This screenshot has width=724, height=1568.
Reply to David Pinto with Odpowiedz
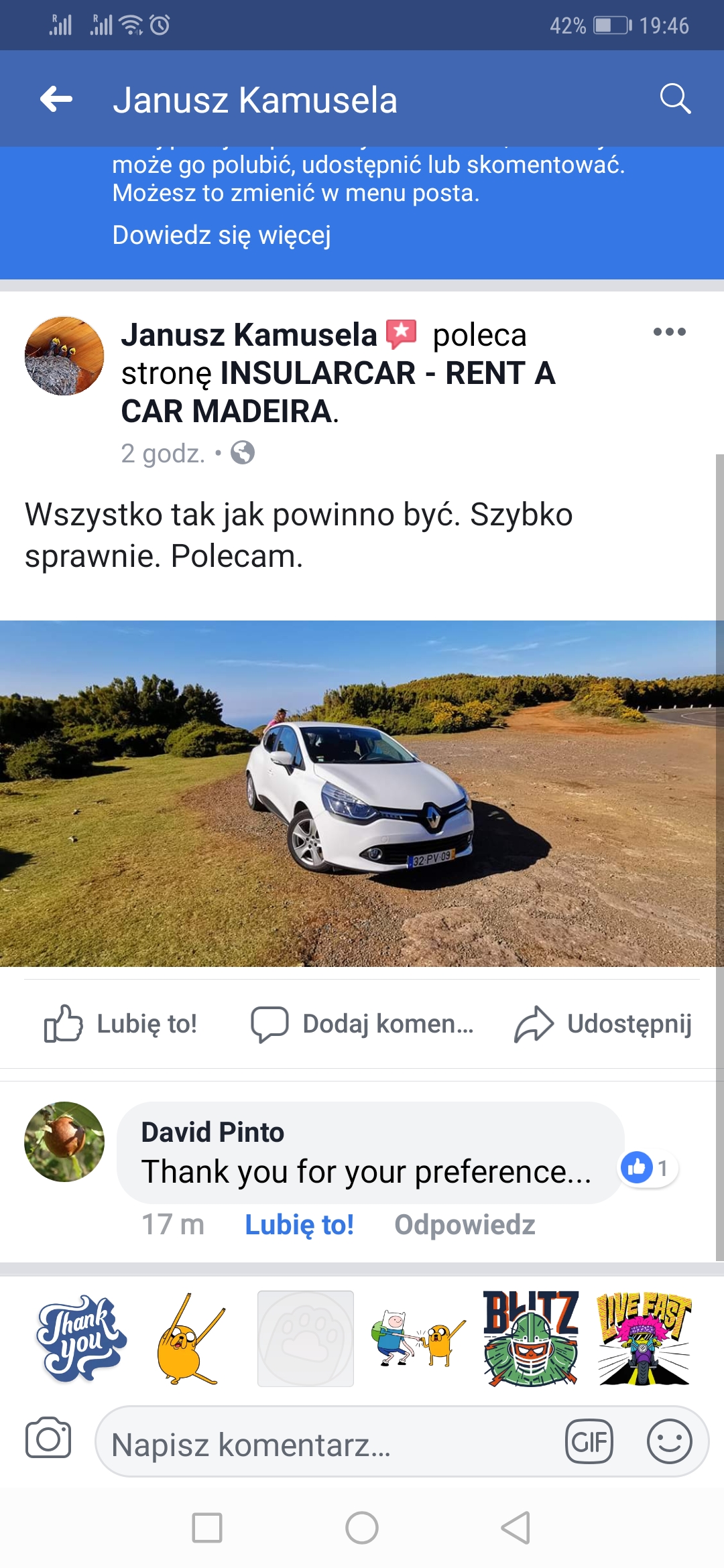pyautogui.click(x=465, y=1225)
